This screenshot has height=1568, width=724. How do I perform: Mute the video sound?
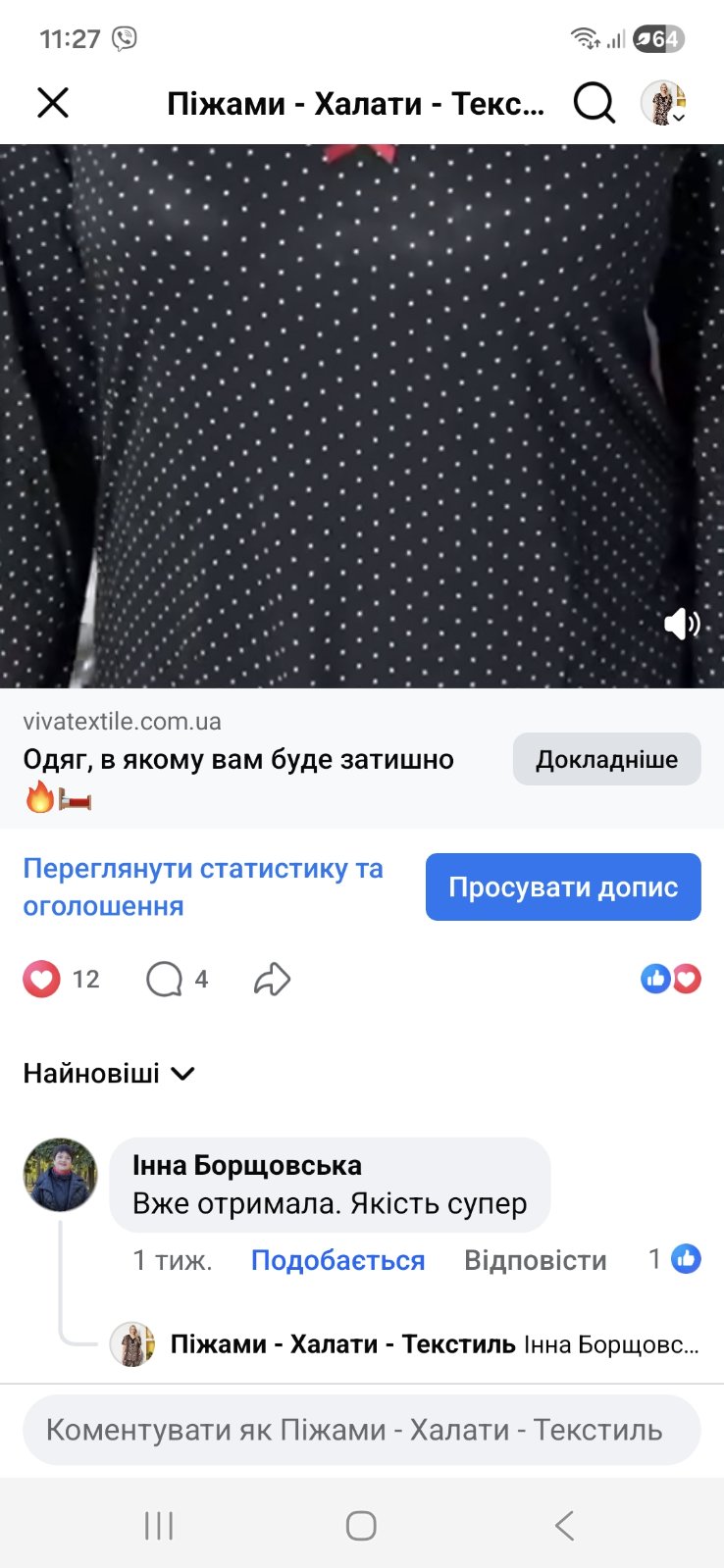pos(681,624)
